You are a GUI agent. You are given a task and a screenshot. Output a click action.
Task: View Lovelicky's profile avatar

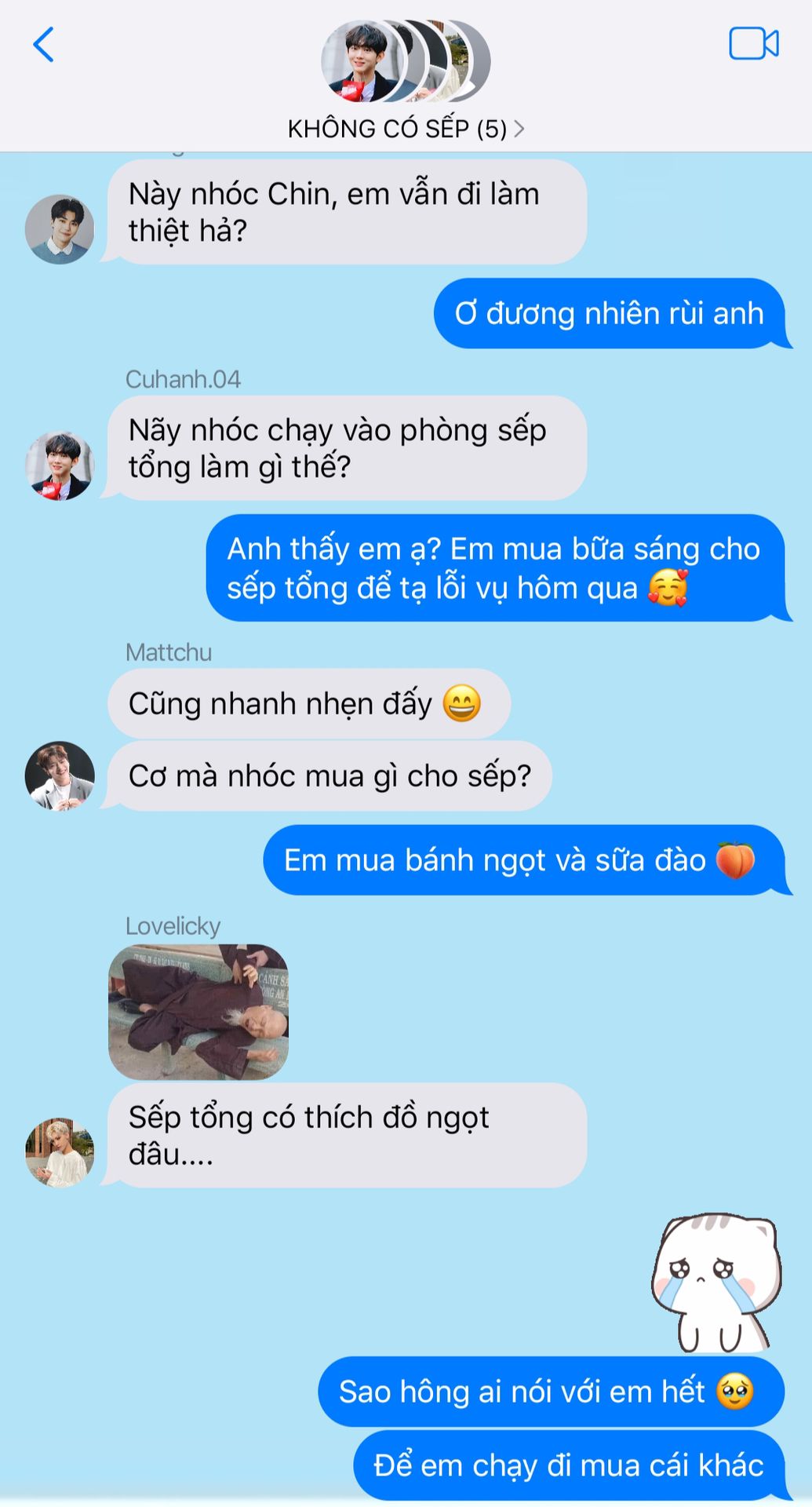point(60,1151)
